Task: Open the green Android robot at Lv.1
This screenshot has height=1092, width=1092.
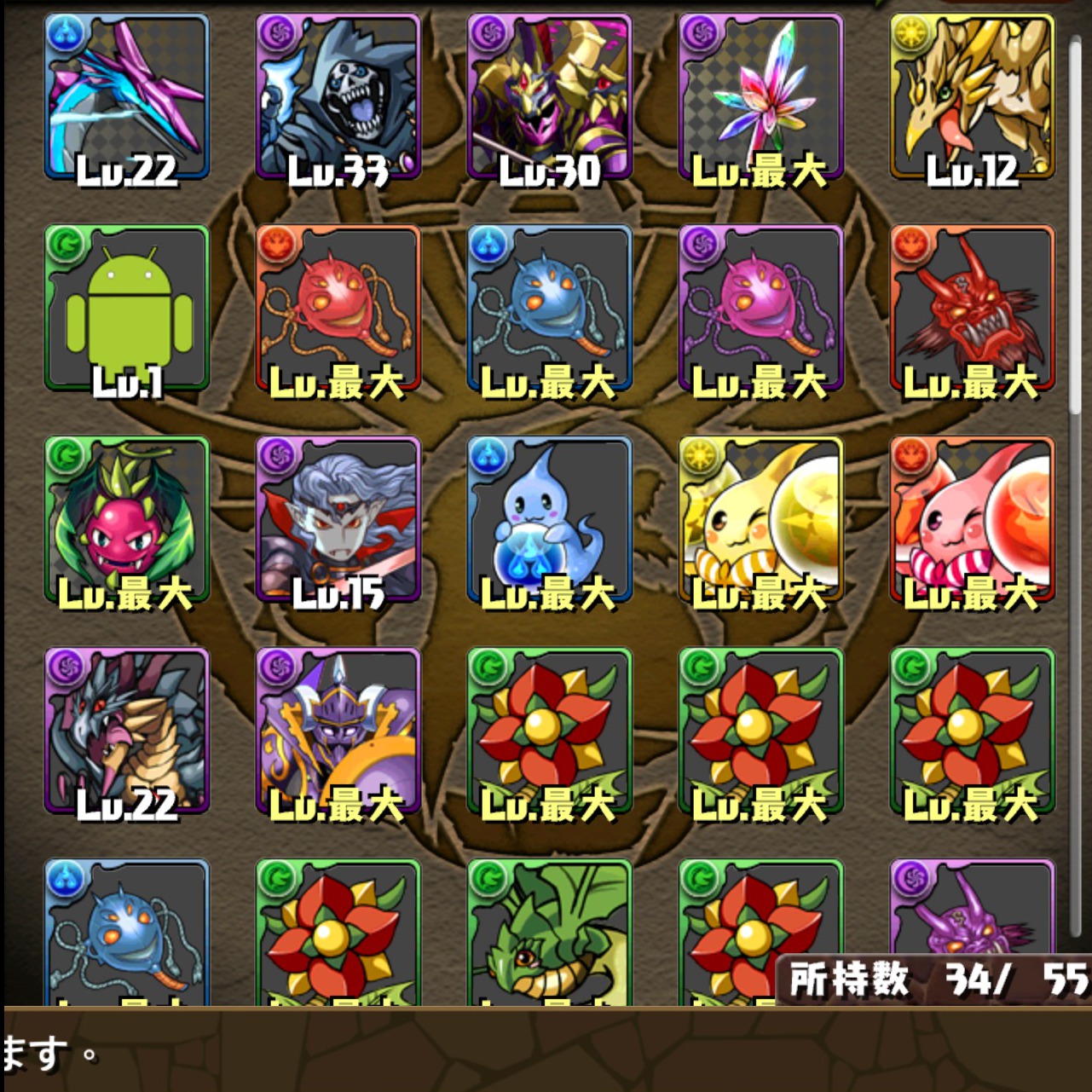Action: coord(127,309)
